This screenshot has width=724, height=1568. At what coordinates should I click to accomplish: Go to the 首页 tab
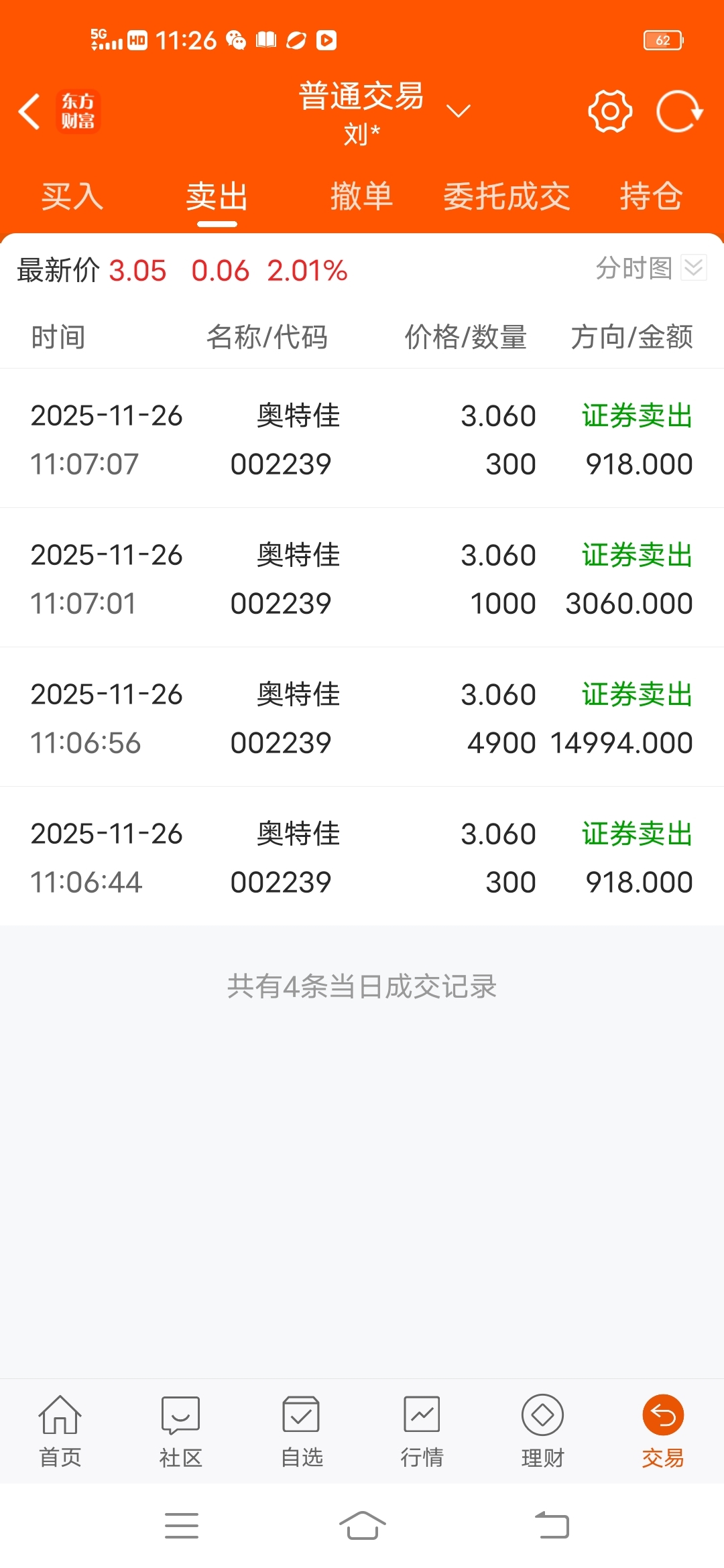pyautogui.click(x=60, y=1431)
